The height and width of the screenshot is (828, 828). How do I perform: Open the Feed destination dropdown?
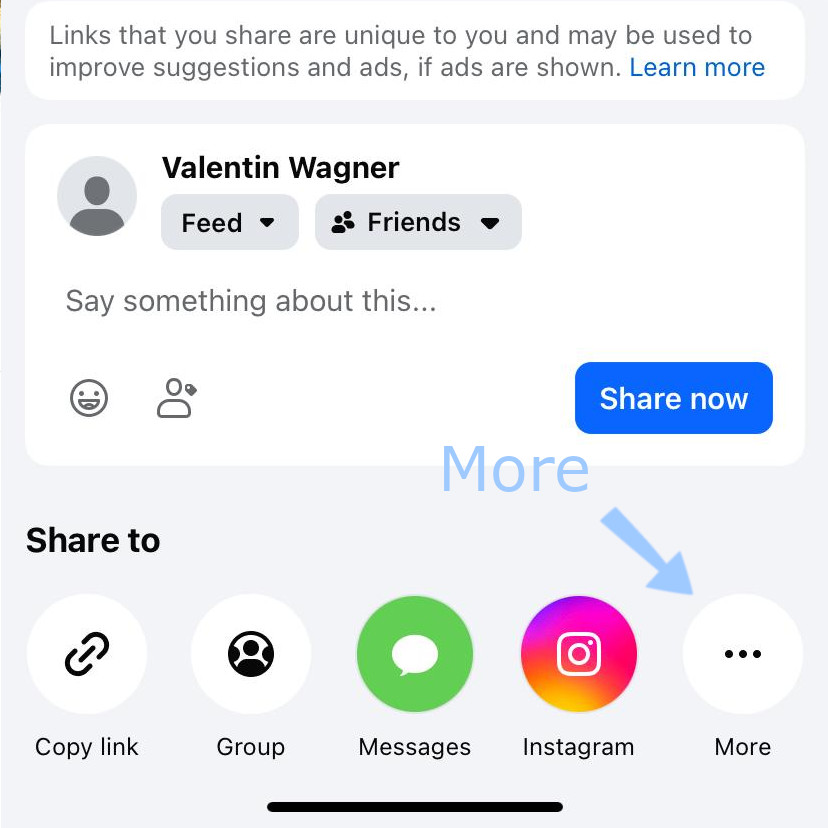click(229, 222)
